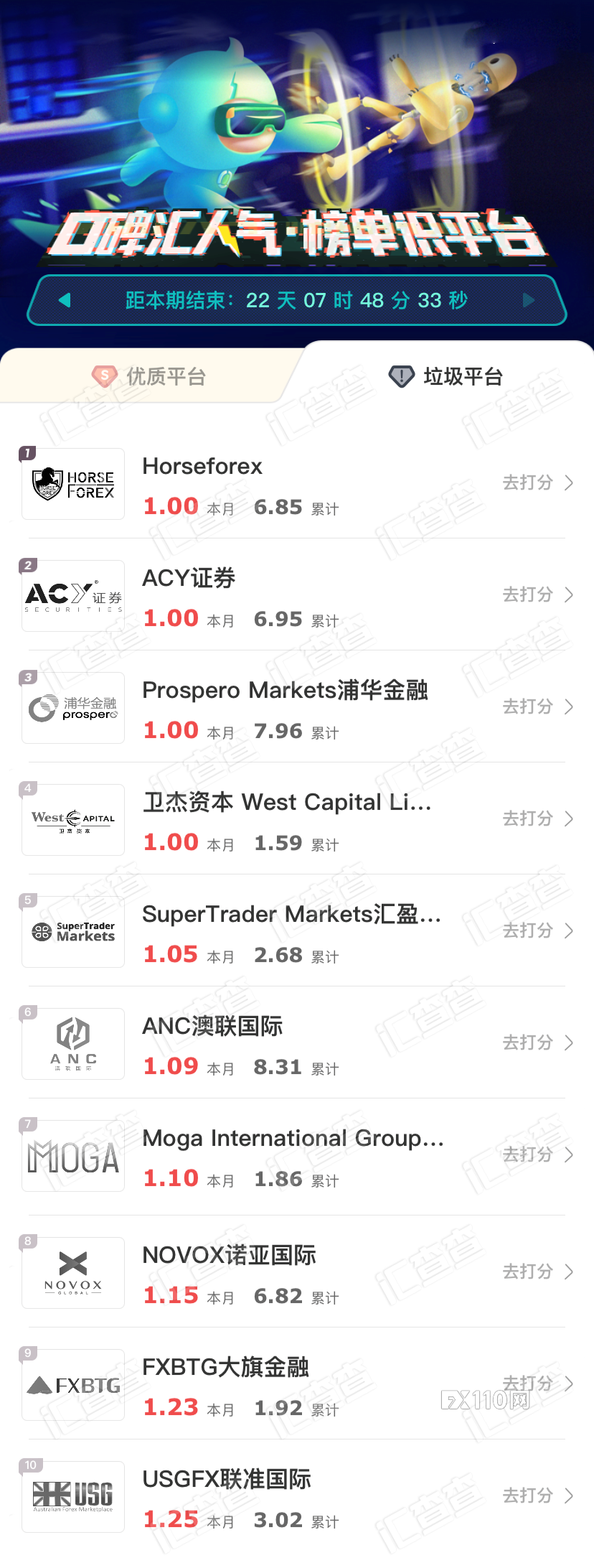Click the countdown timer banner
This screenshot has width=594, height=1568.
[x=297, y=300]
